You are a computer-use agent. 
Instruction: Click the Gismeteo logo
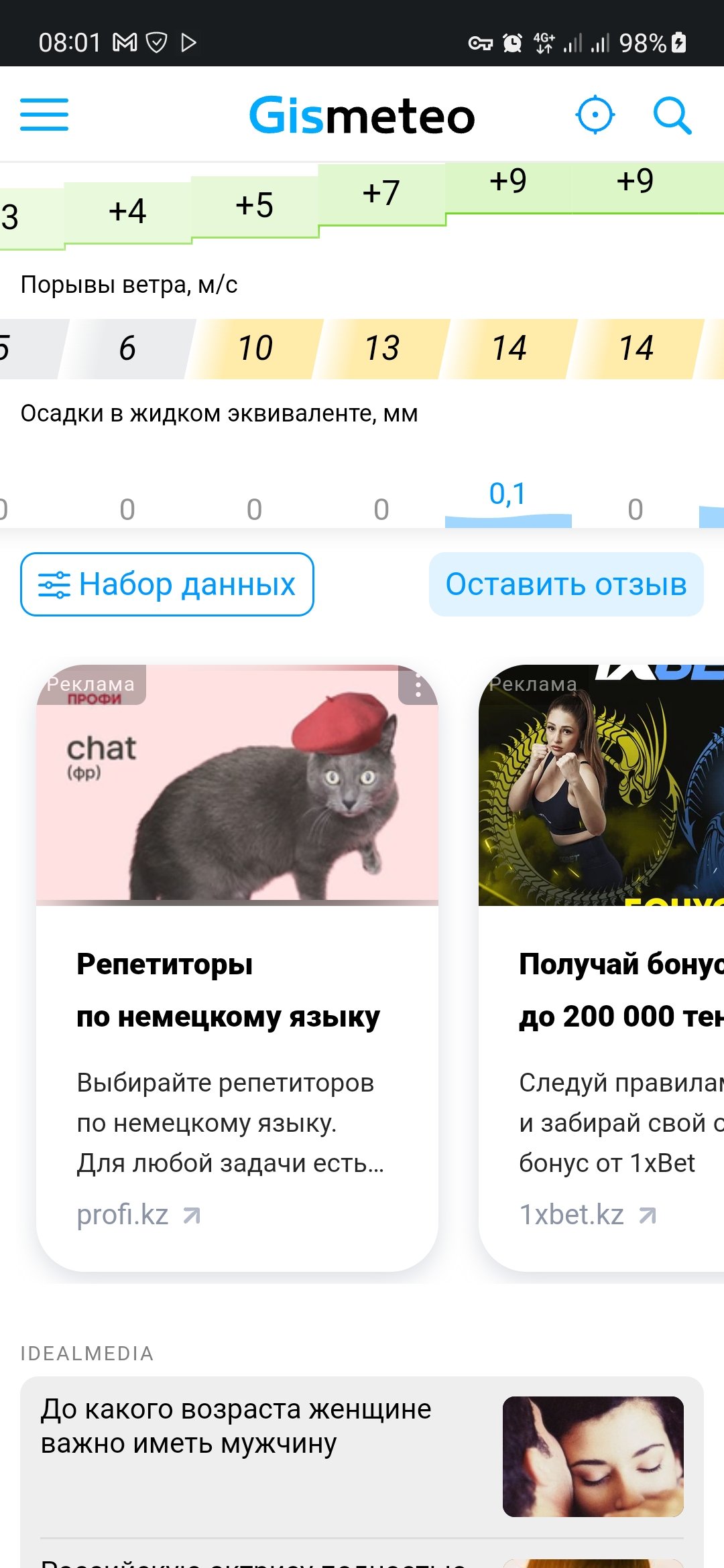click(362, 115)
